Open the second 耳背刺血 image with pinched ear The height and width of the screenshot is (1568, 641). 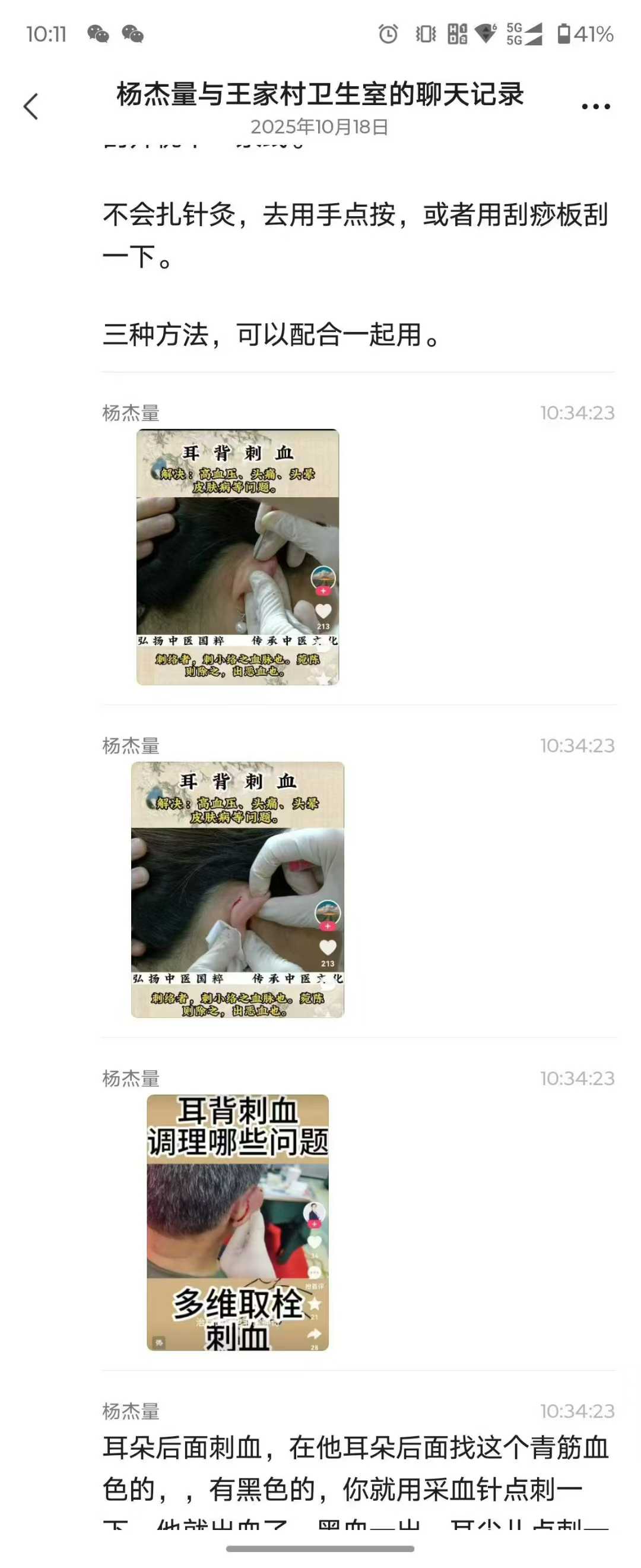point(237,889)
